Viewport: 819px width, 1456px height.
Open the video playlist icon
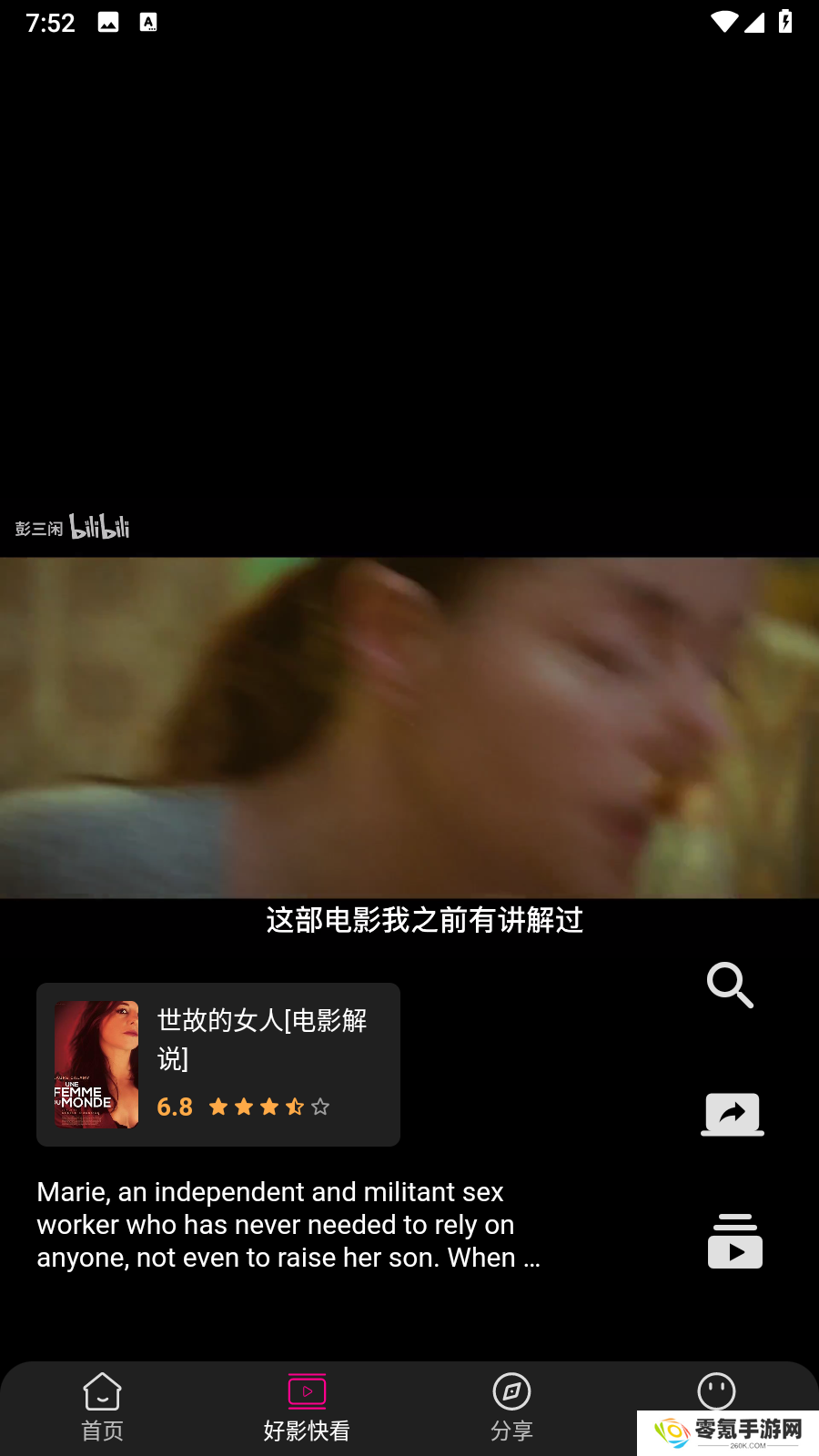pos(734,1241)
